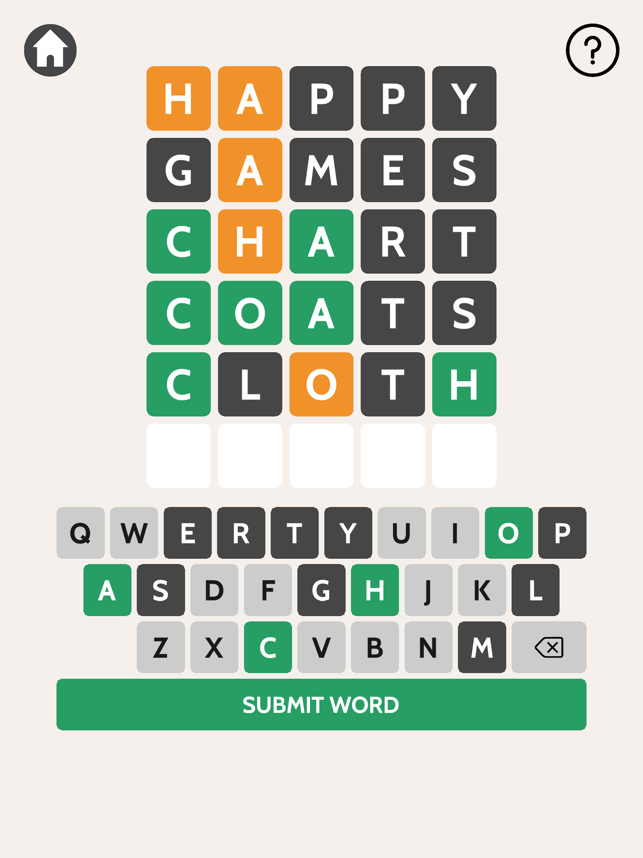
Task: Go back to the home screen
Action: (x=50, y=50)
